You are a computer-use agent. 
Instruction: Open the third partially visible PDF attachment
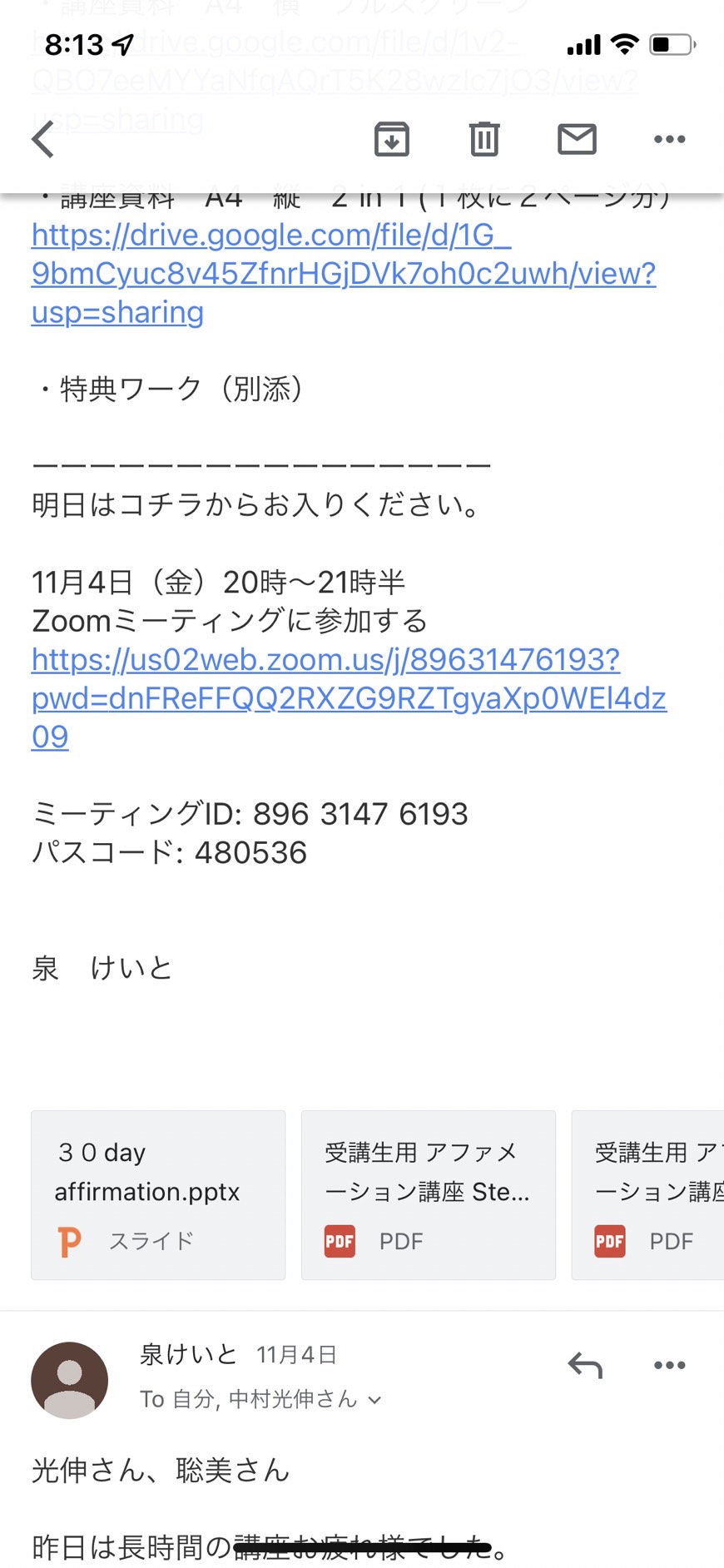[x=648, y=1195]
